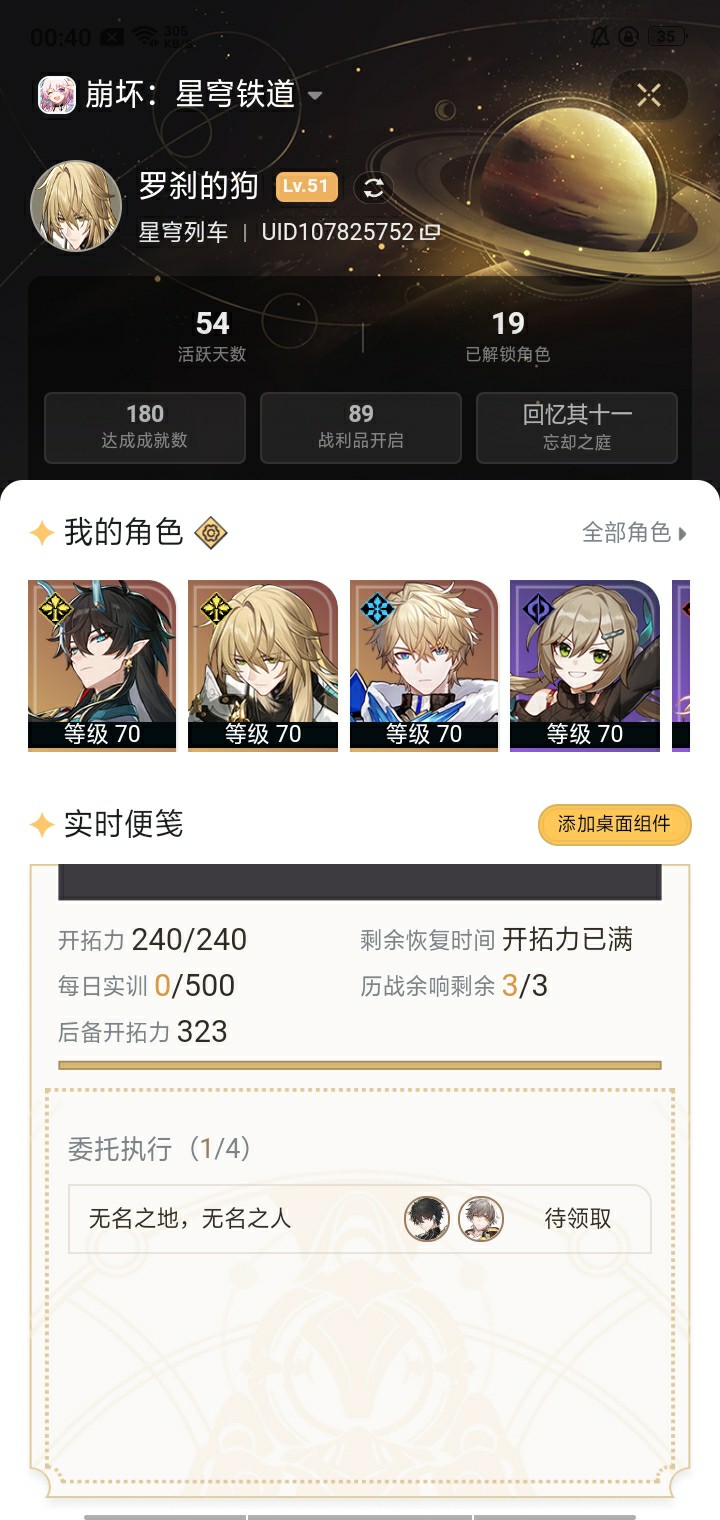Open the second character with long blonde hair
720x1520 pixels.
[263, 665]
